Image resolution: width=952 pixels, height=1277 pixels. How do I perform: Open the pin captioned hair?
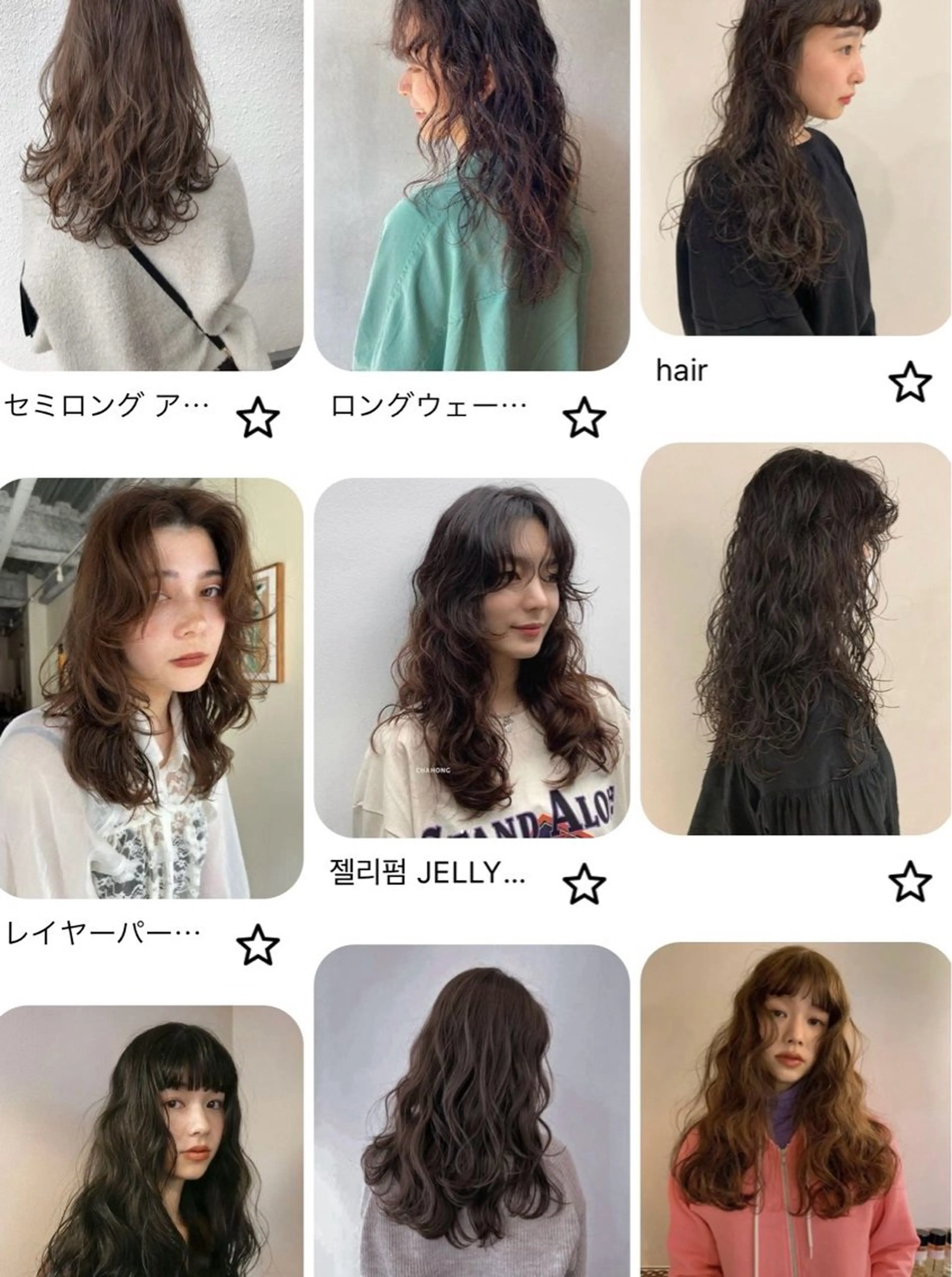(x=795, y=167)
